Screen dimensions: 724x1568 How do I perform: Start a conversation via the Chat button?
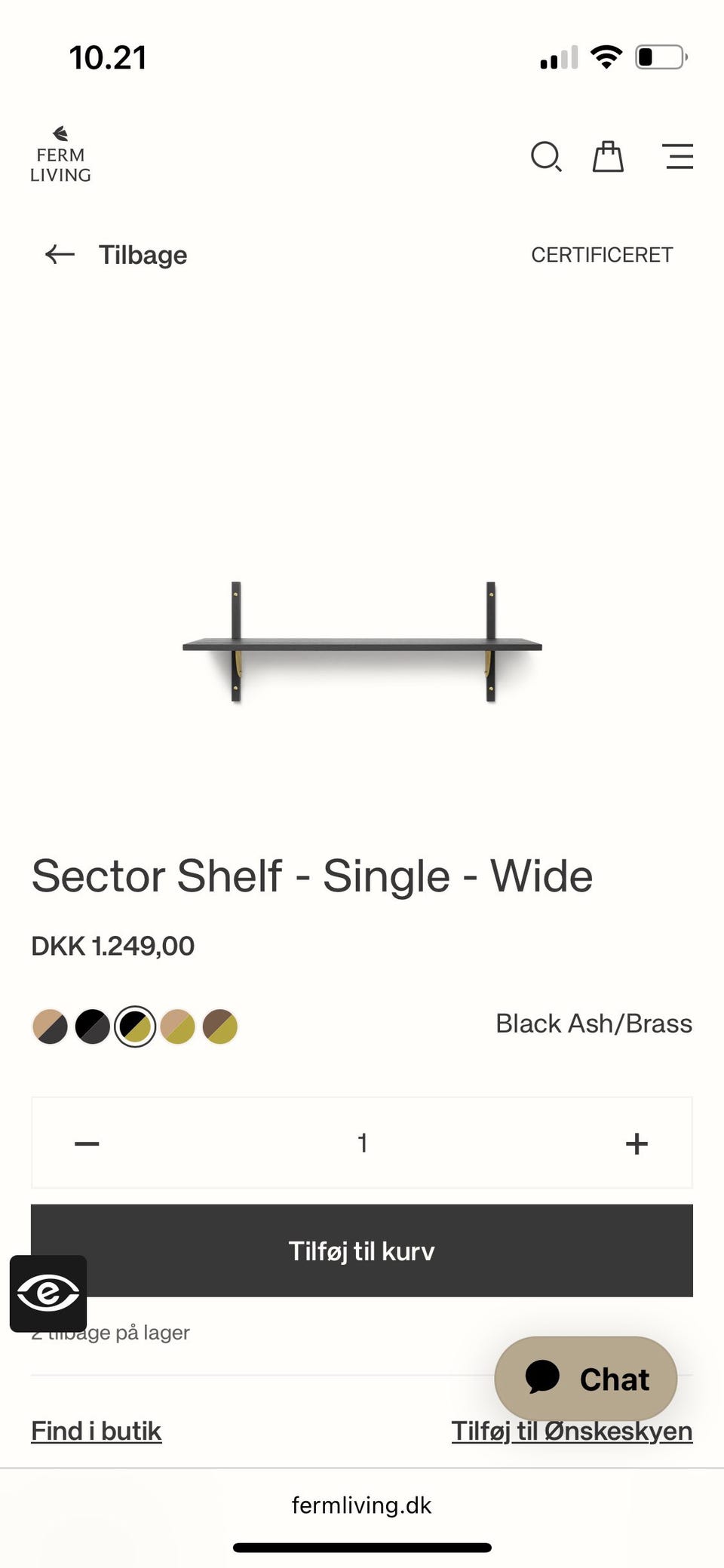tap(586, 1379)
